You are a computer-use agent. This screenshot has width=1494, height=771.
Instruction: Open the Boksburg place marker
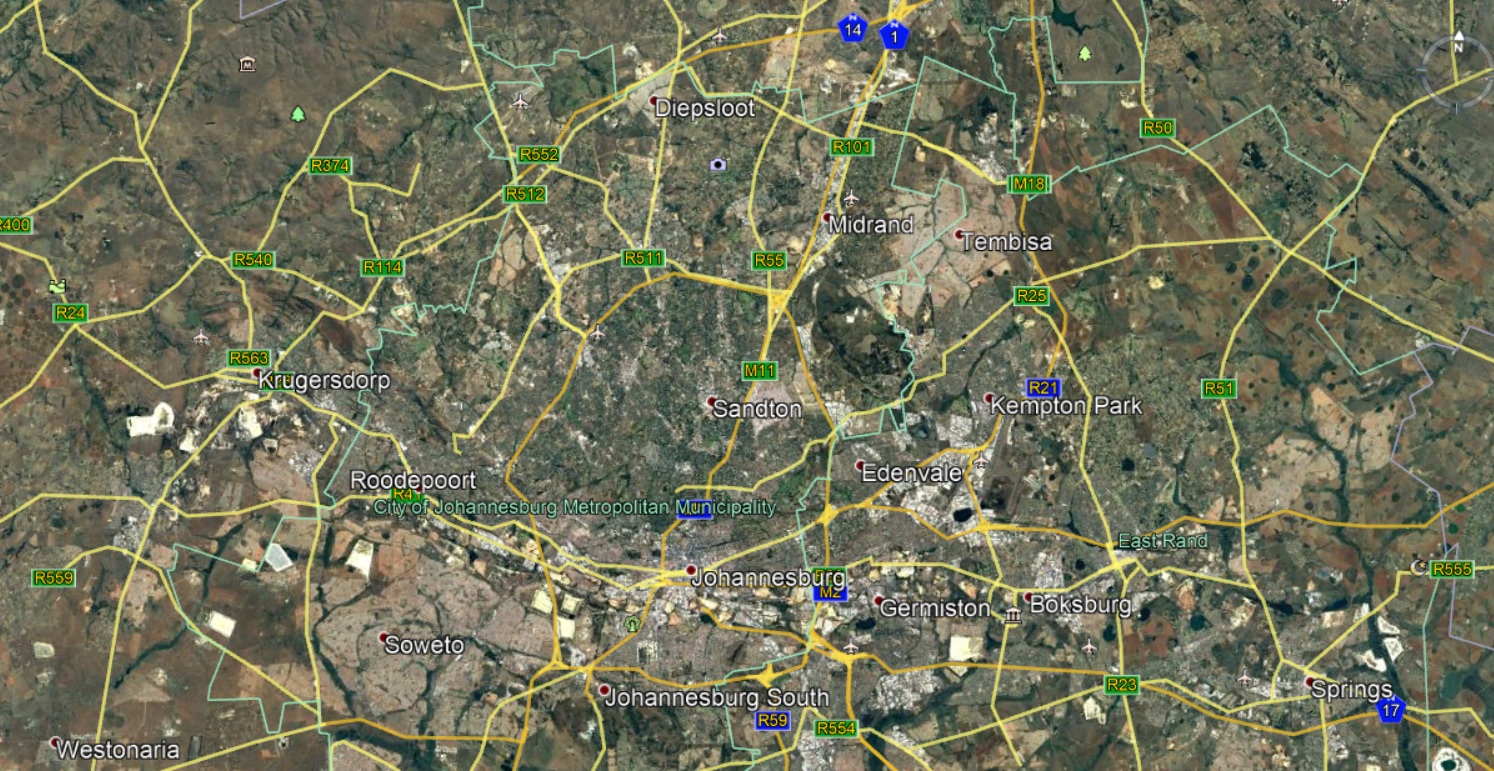1028,597
